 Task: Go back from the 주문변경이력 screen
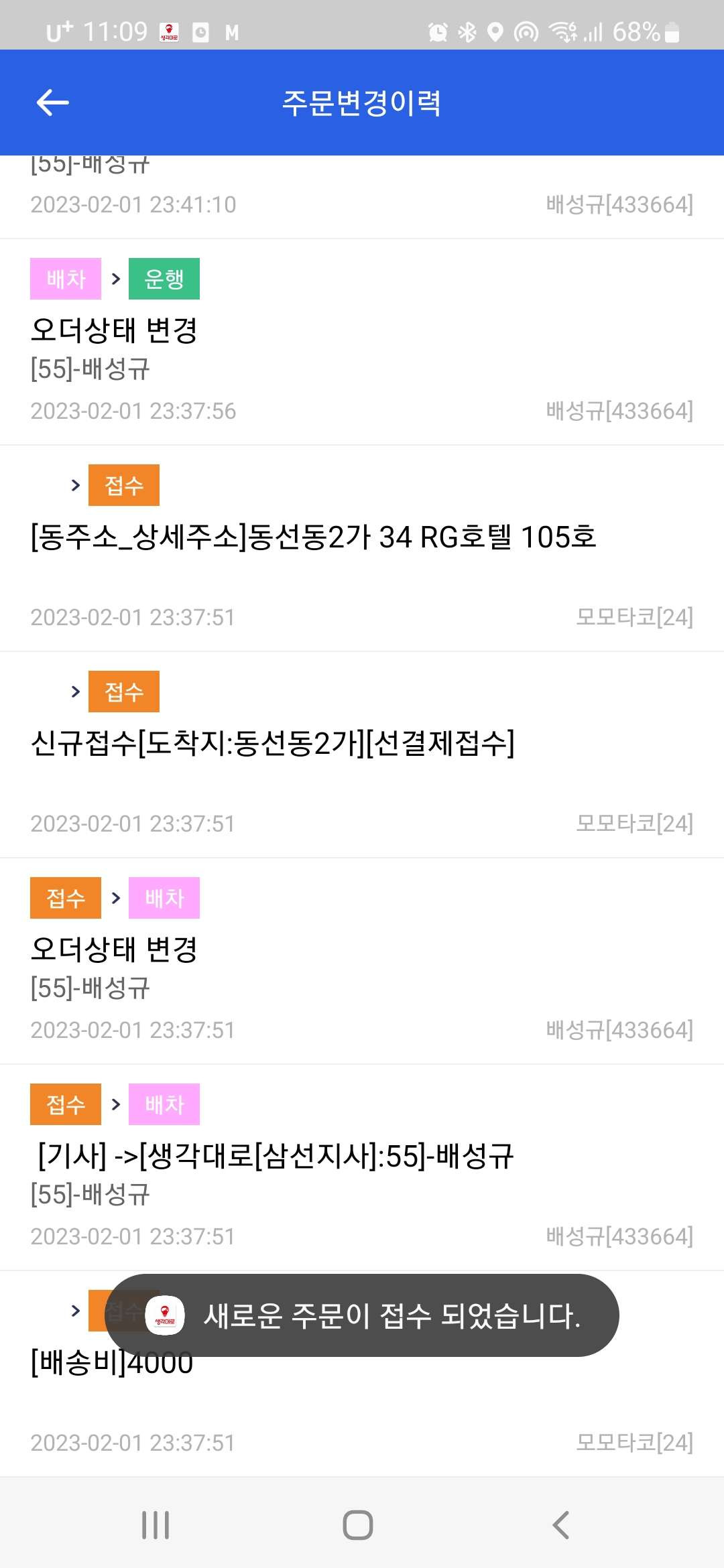[x=52, y=103]
